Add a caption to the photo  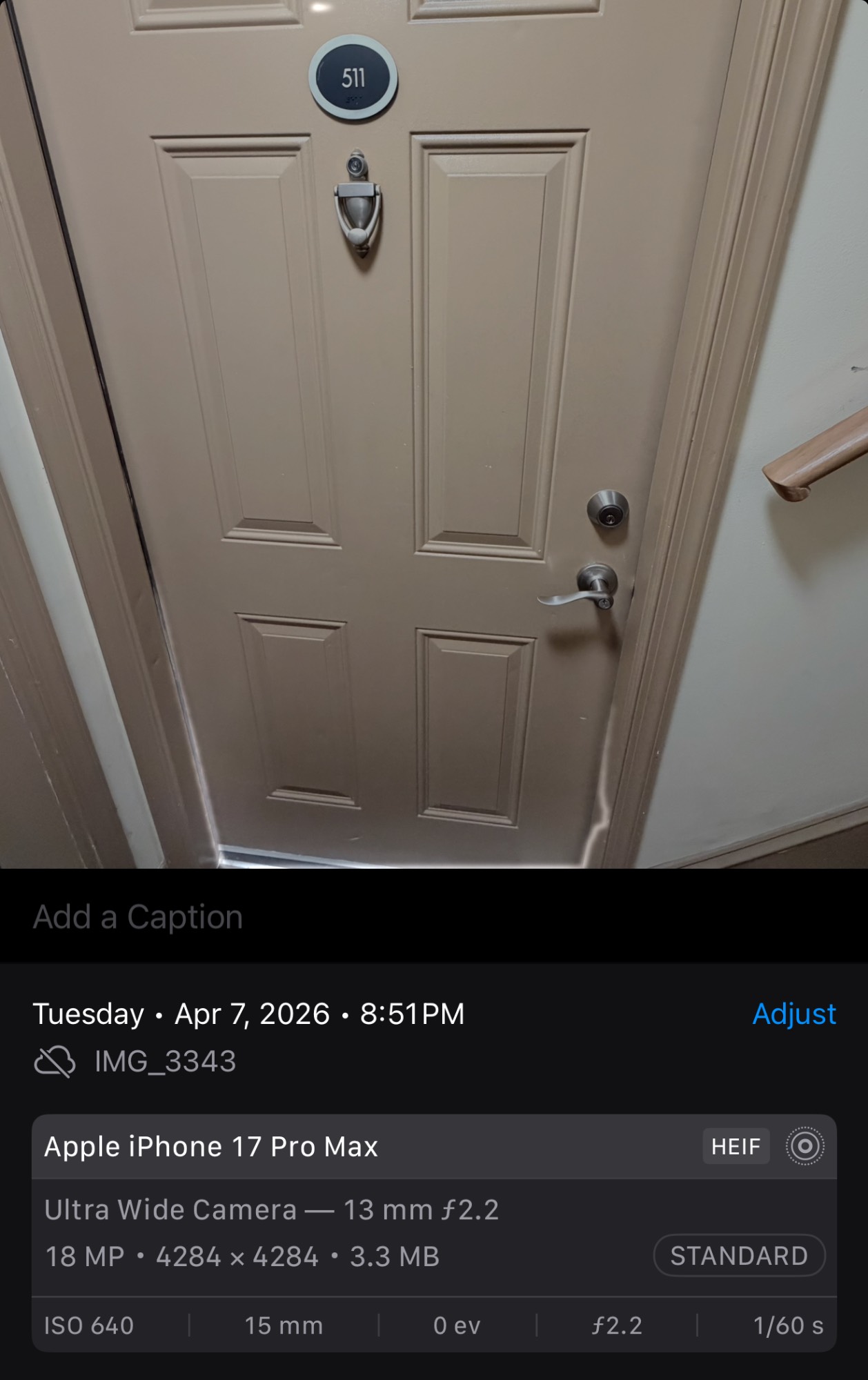[x=138, y=917]
